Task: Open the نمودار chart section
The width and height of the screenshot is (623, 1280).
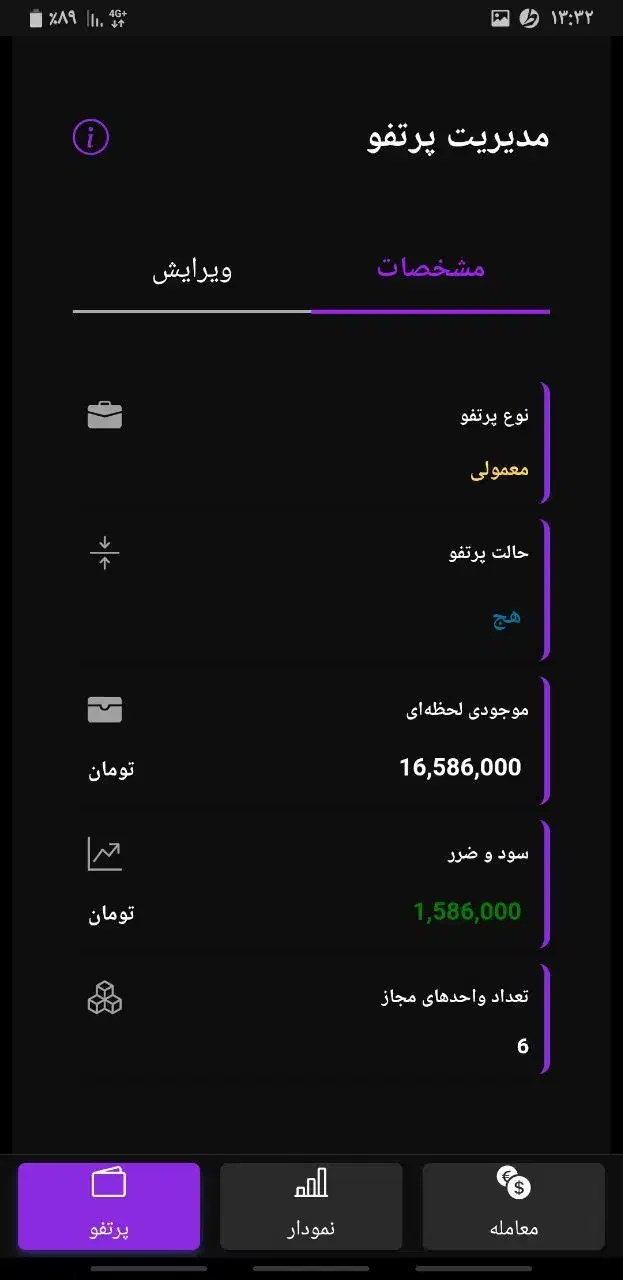Action: click(x=311, y=1206)
